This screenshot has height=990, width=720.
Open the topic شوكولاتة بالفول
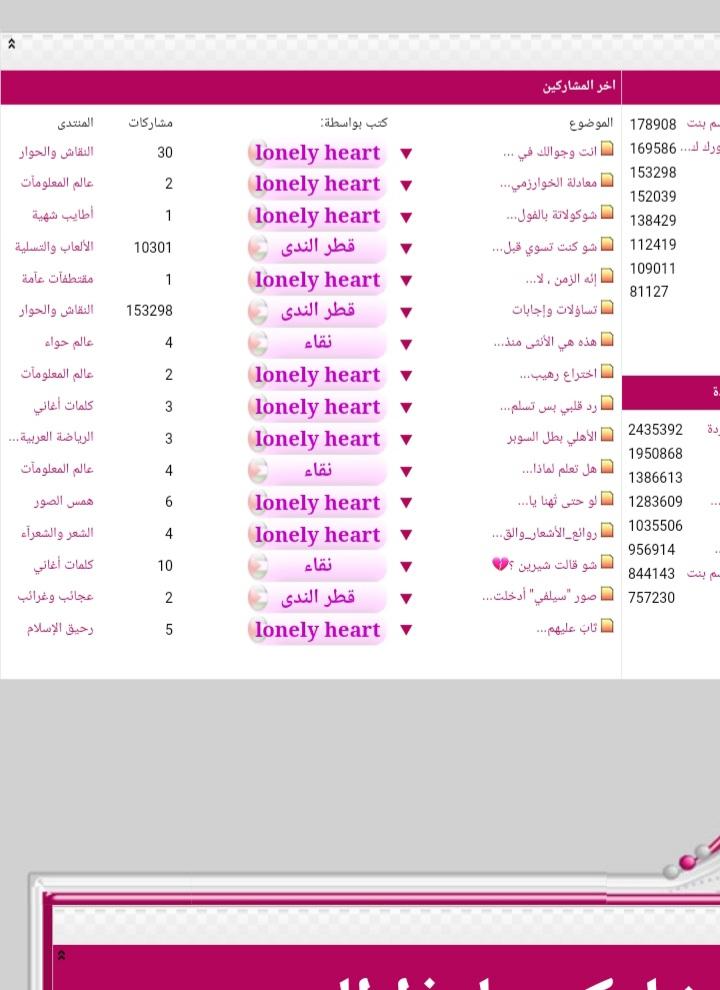(551, 216)
